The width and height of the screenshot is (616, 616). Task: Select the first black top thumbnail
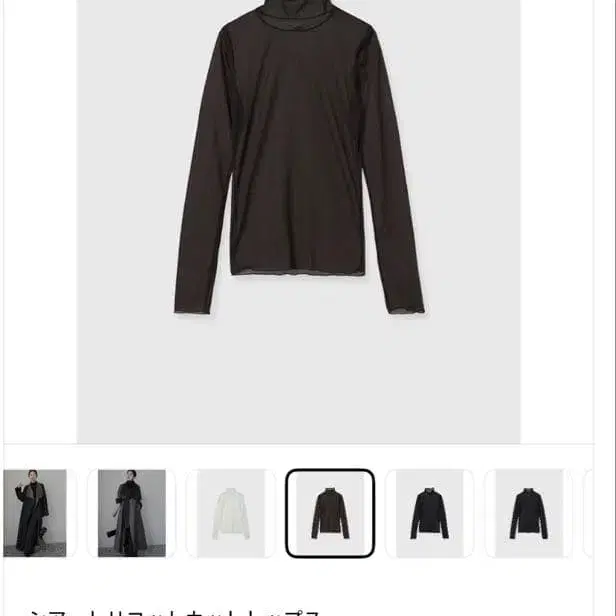point(429,513)
